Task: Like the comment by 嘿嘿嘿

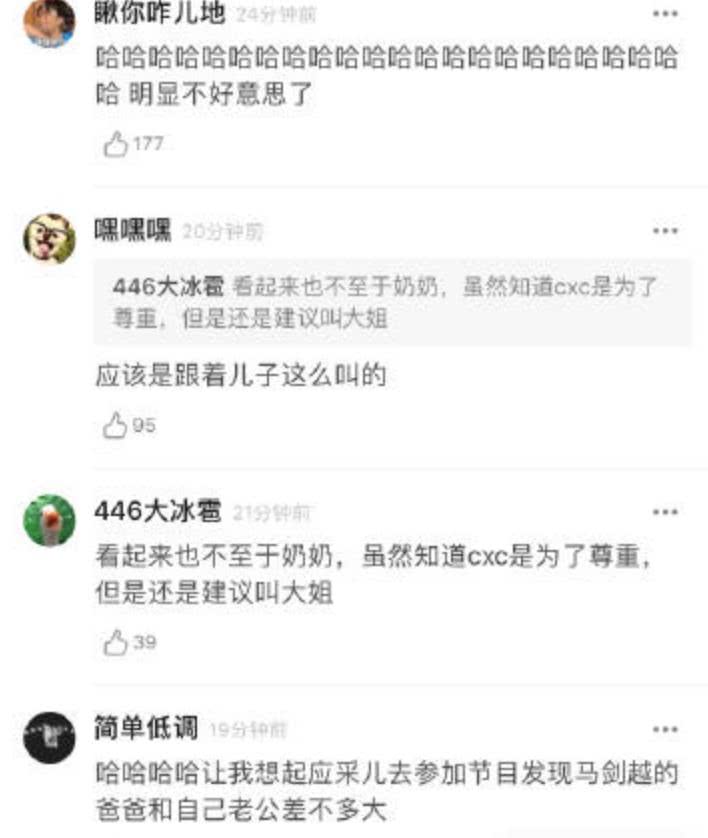Action: point(117,425)
